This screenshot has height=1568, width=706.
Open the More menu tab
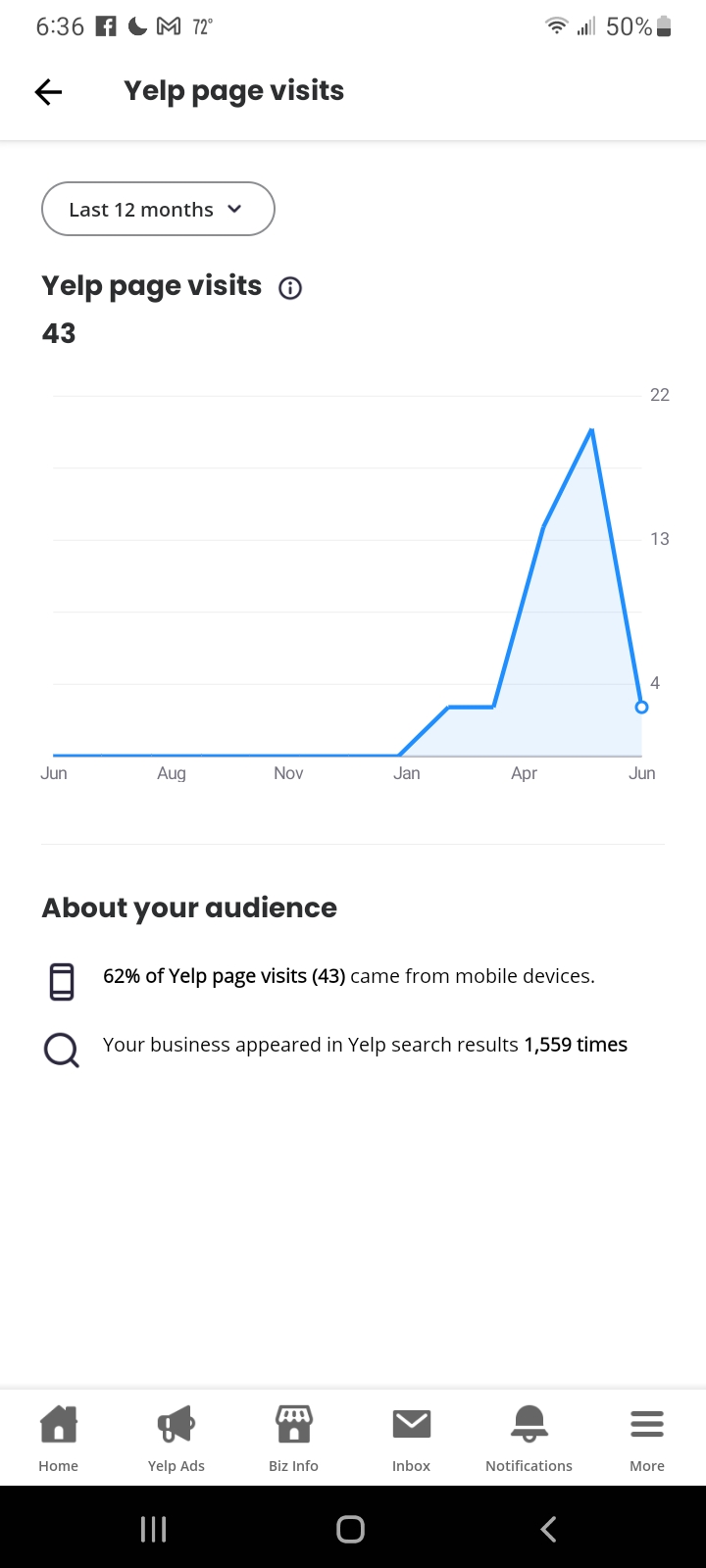click(646, 1437)
